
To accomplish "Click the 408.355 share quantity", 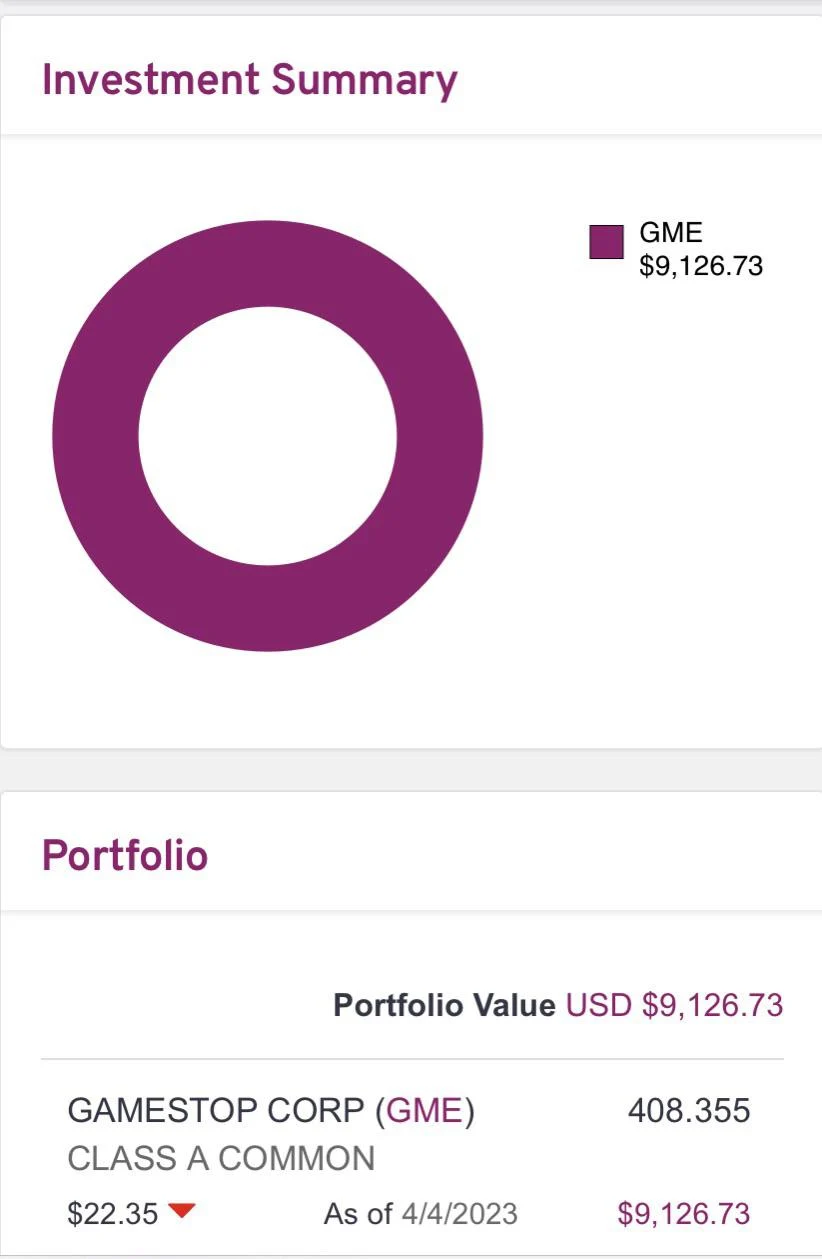I will click(x=689, y=1110).
